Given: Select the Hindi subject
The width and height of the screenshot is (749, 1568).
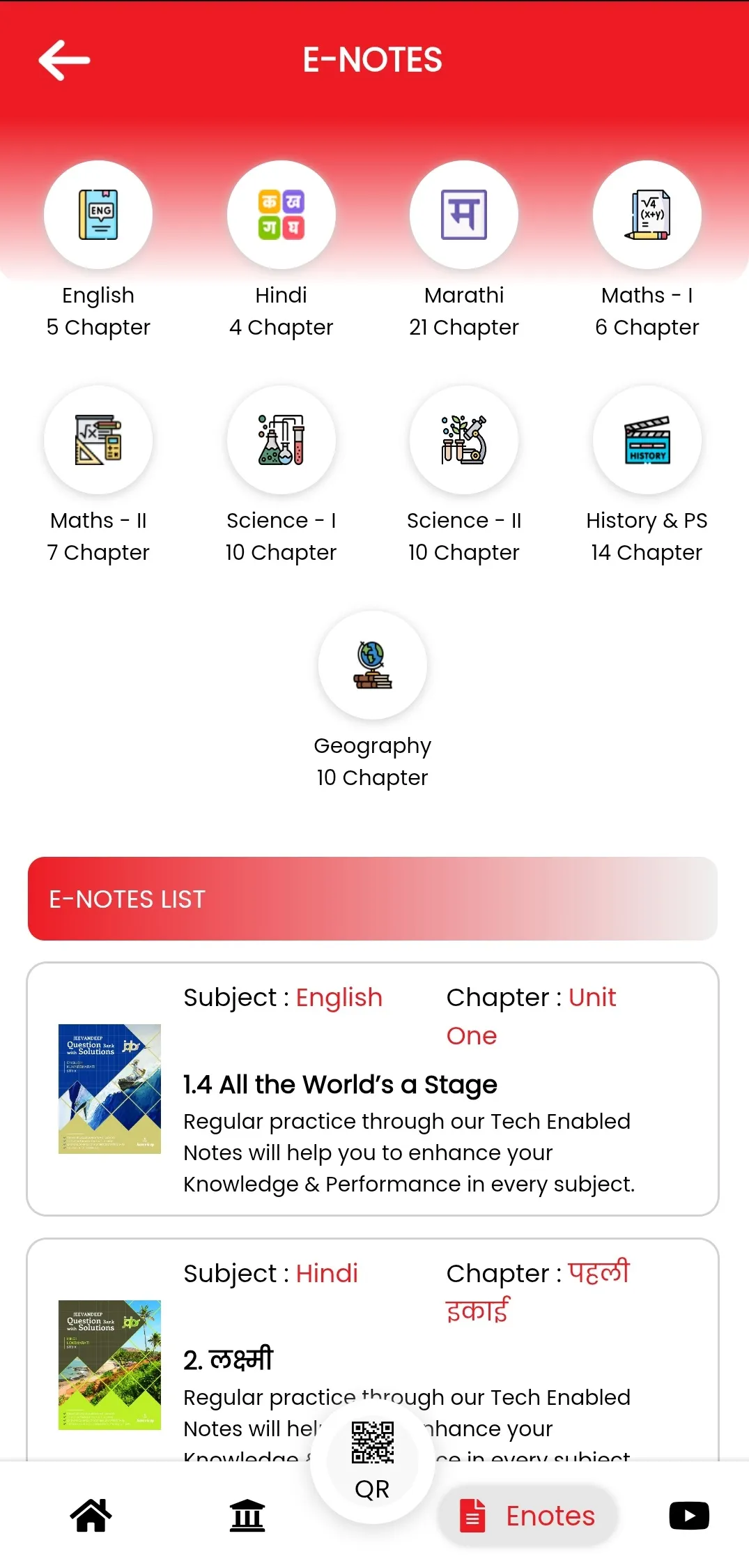Looking at the screenshot, I should coord(281,215).
